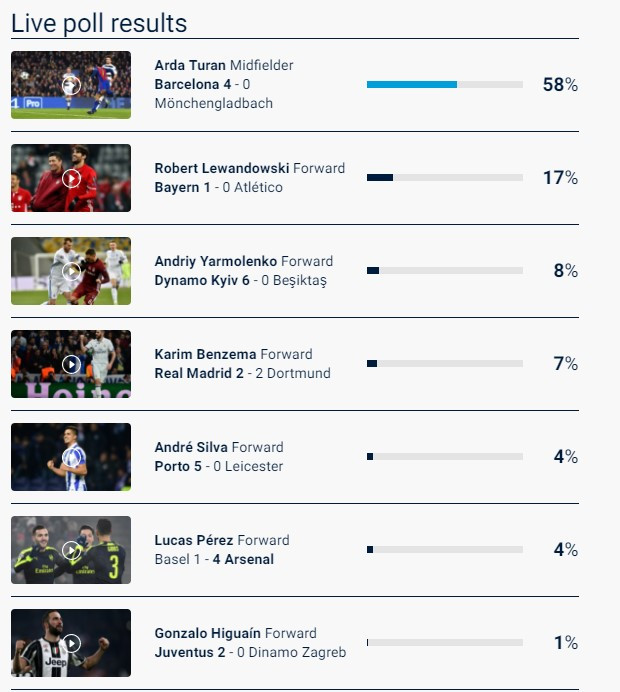Image resolution: width=620 pixels, height=692 pixels.
Task: Play Karim Benzema's goal video
Action: (71, 364)
